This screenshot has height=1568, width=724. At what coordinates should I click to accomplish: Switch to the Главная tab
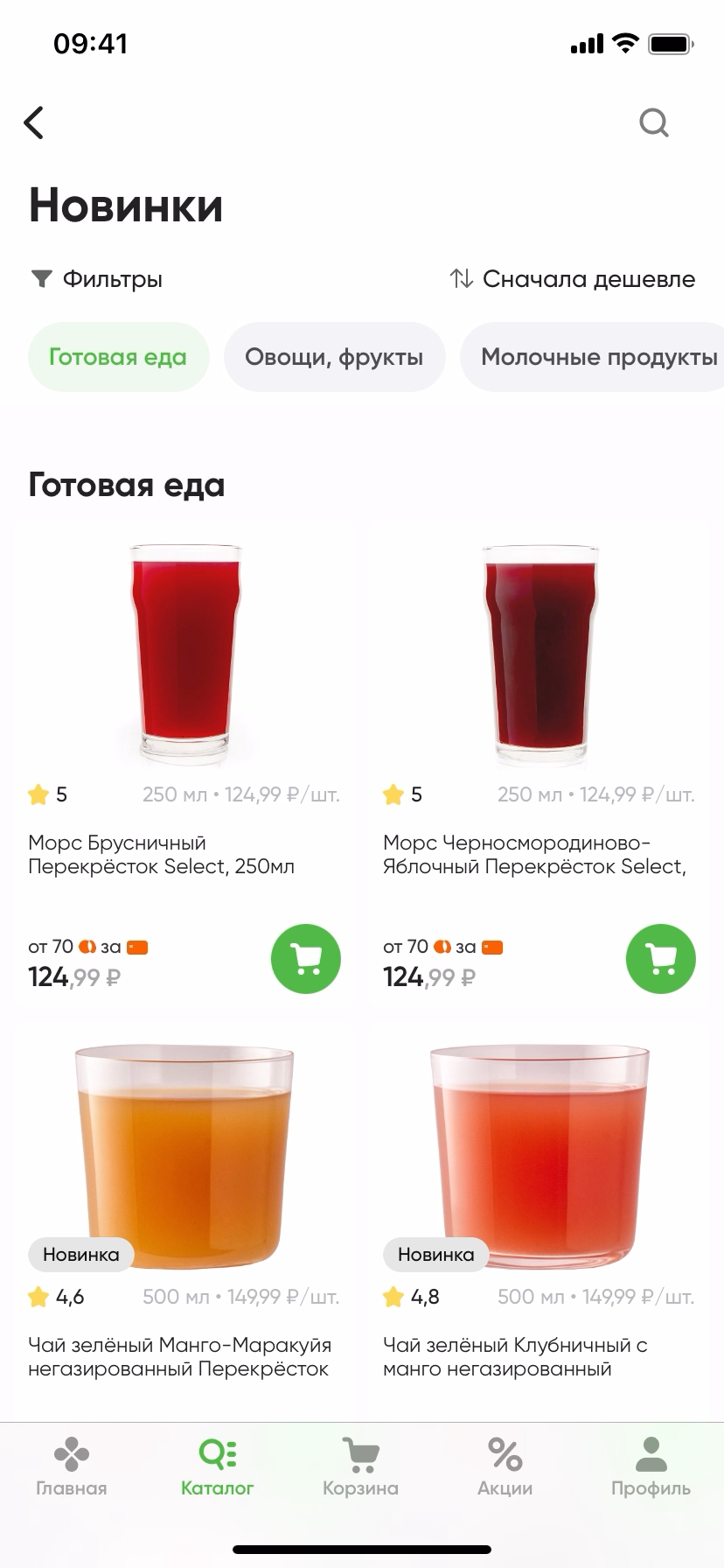(x=72, y=1466)
